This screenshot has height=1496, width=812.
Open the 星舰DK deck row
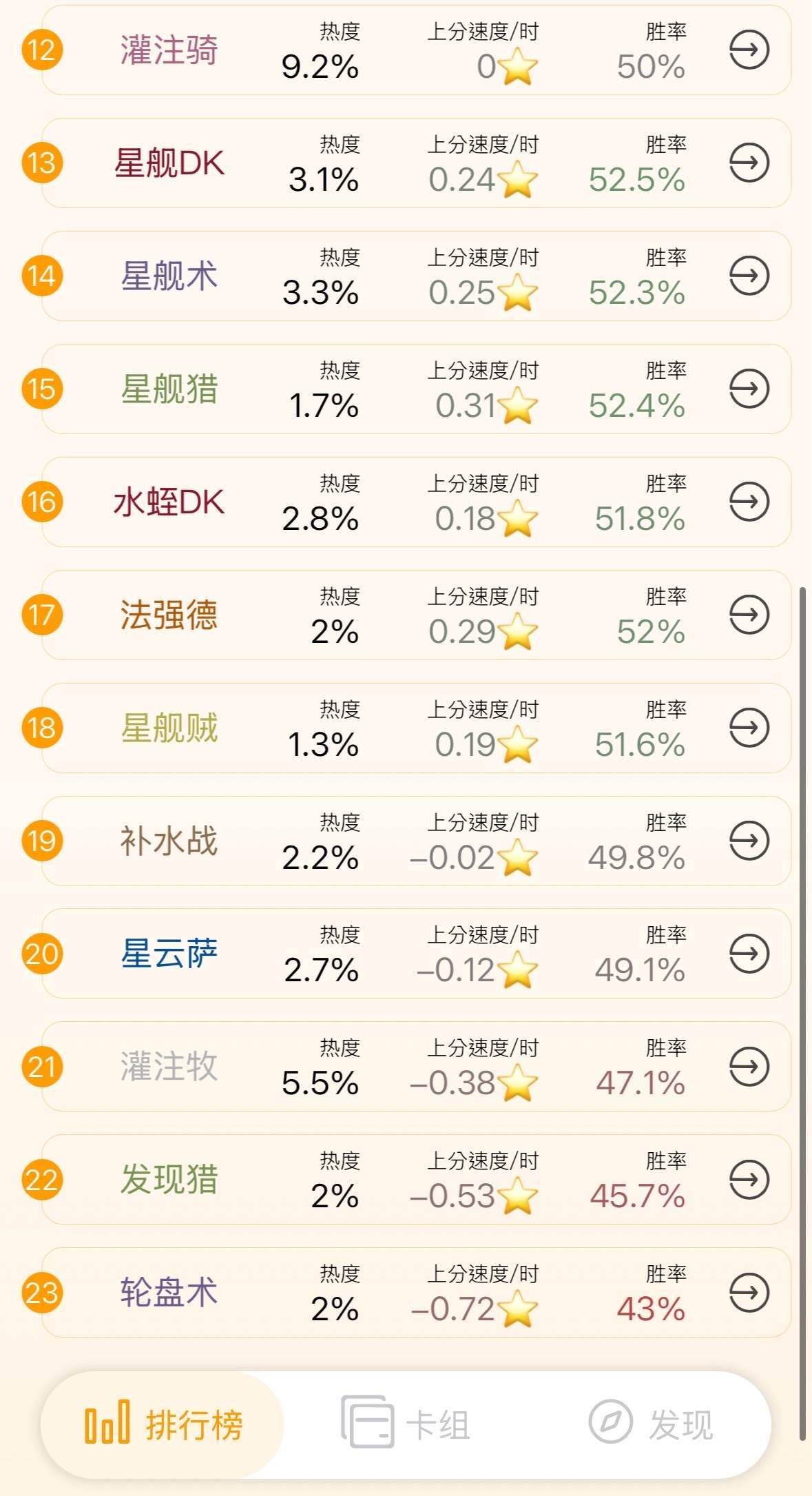[x=416, y=163]
